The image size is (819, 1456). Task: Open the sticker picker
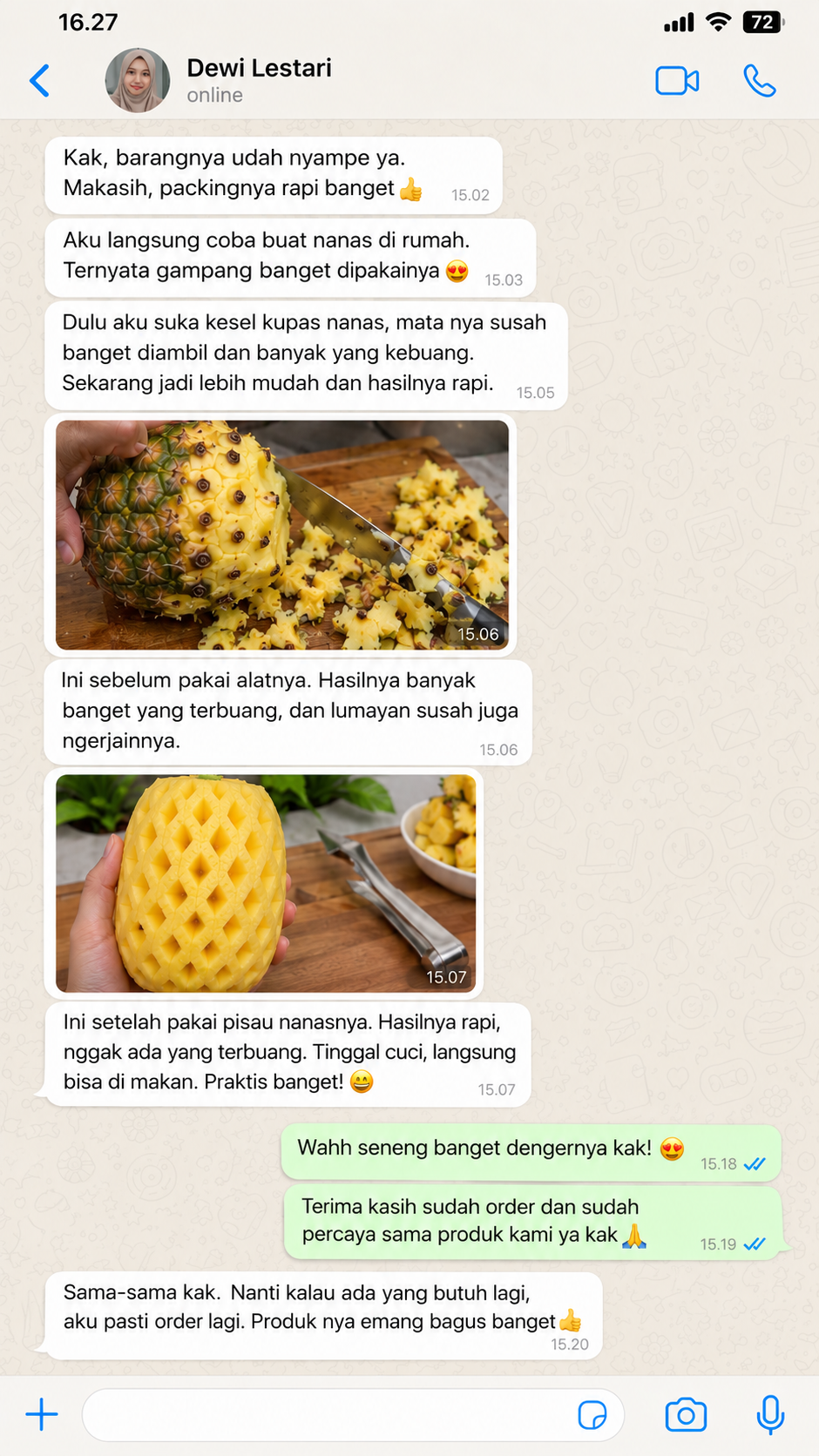tap(592, 1415)
